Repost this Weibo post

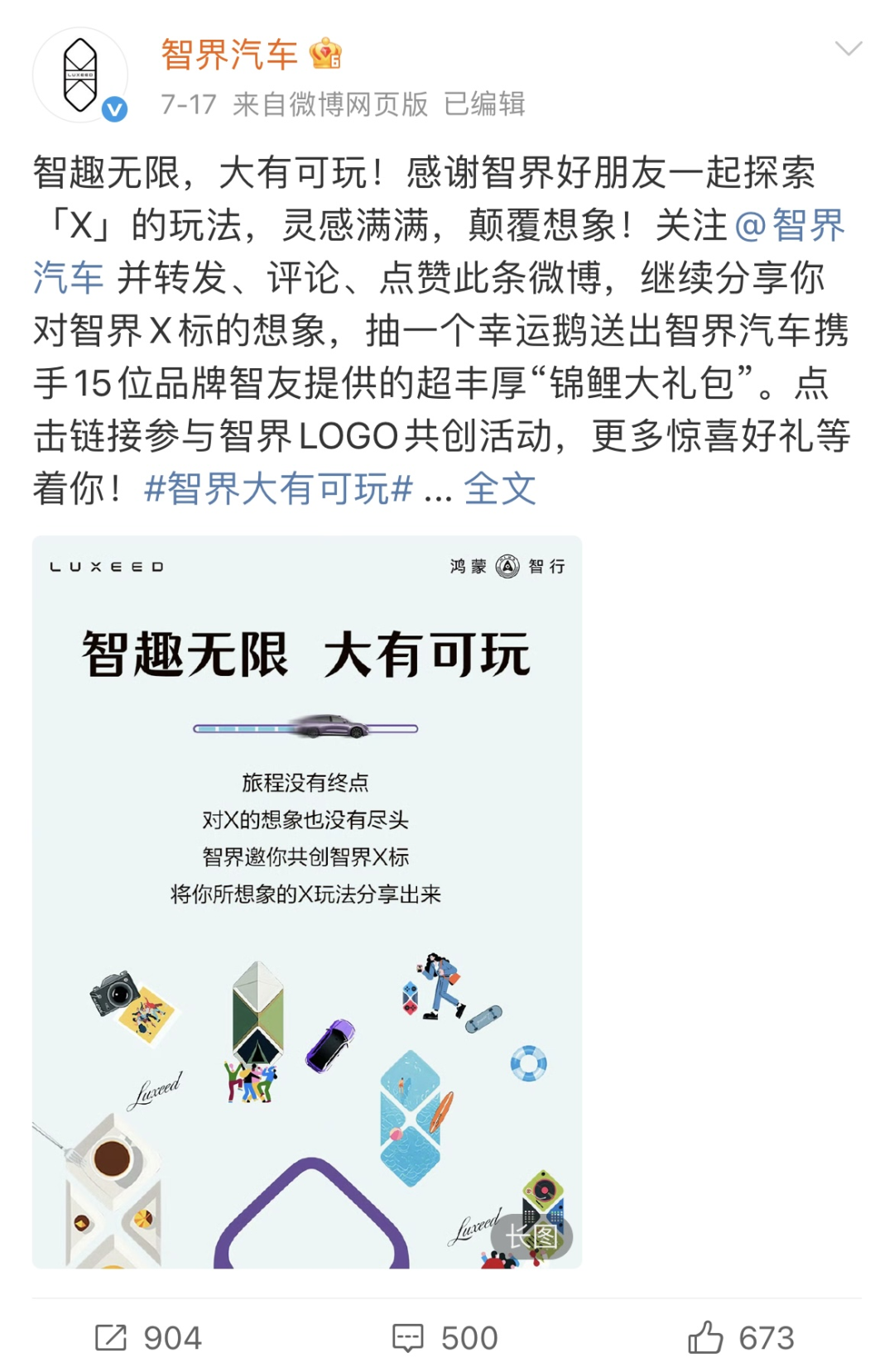[x=149, y=1337]
